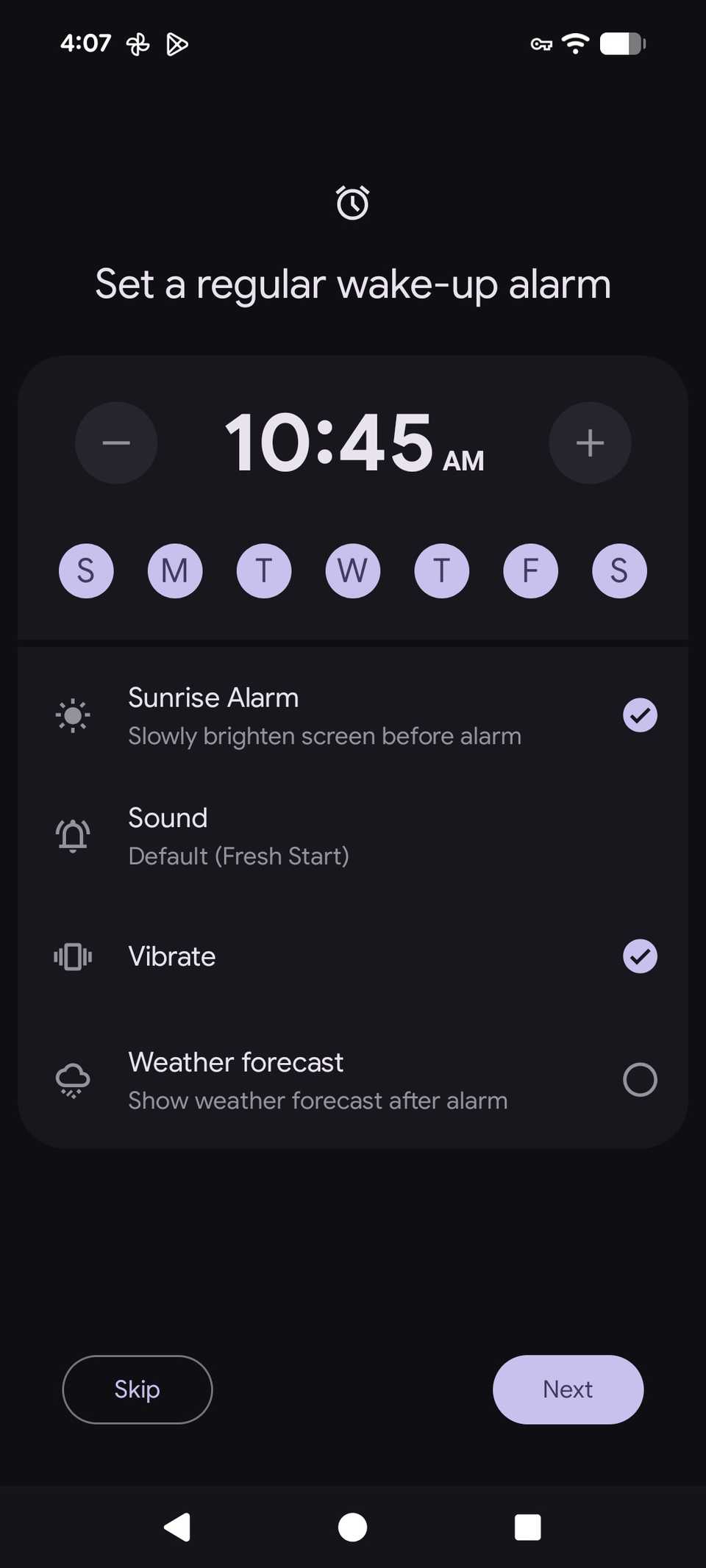Increase the alarm time with the plus button
706x1568 pixels.
(x=590, y=442)
